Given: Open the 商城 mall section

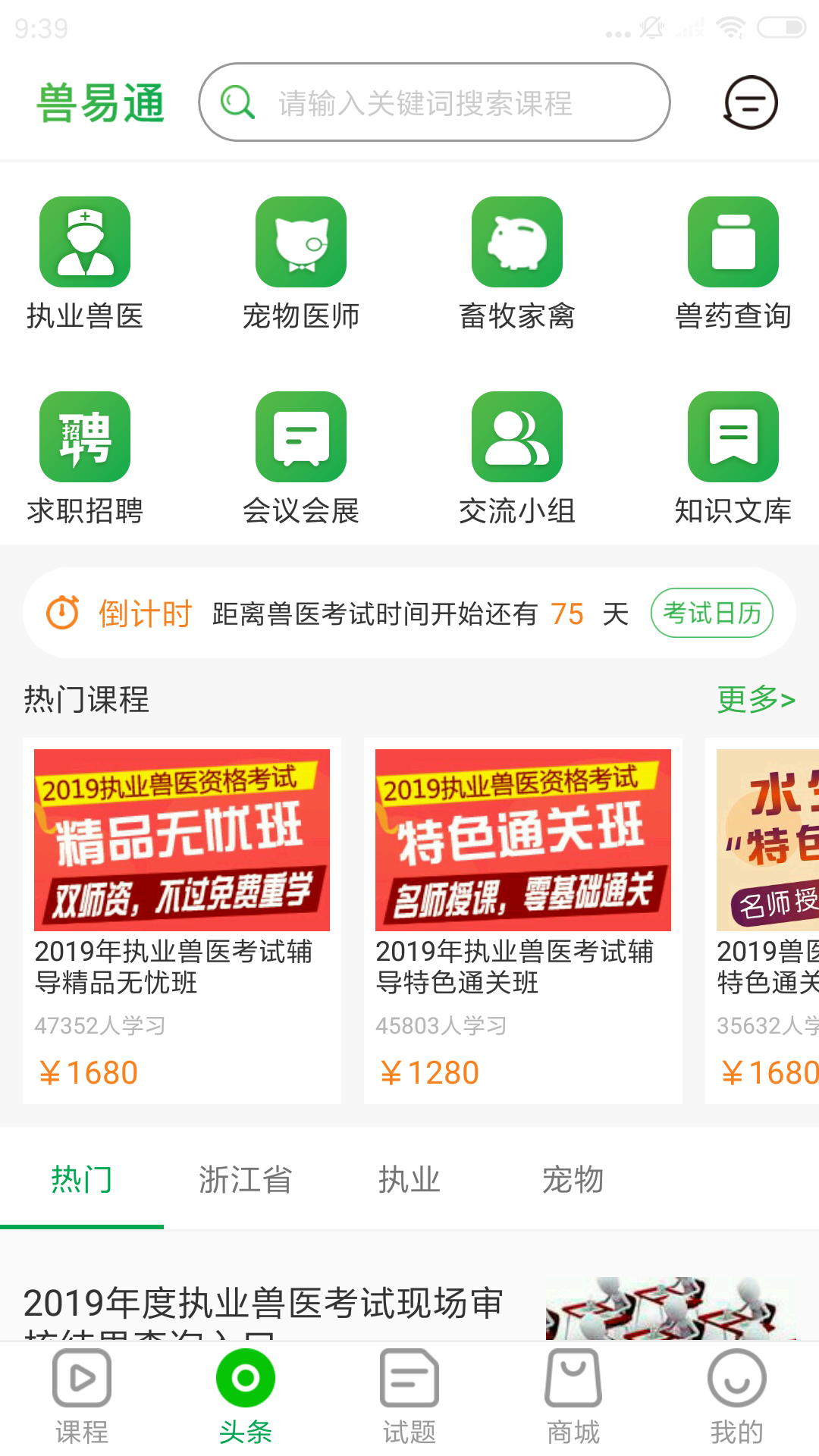Looking at the screenshot, I should (x=573, y=1399).
